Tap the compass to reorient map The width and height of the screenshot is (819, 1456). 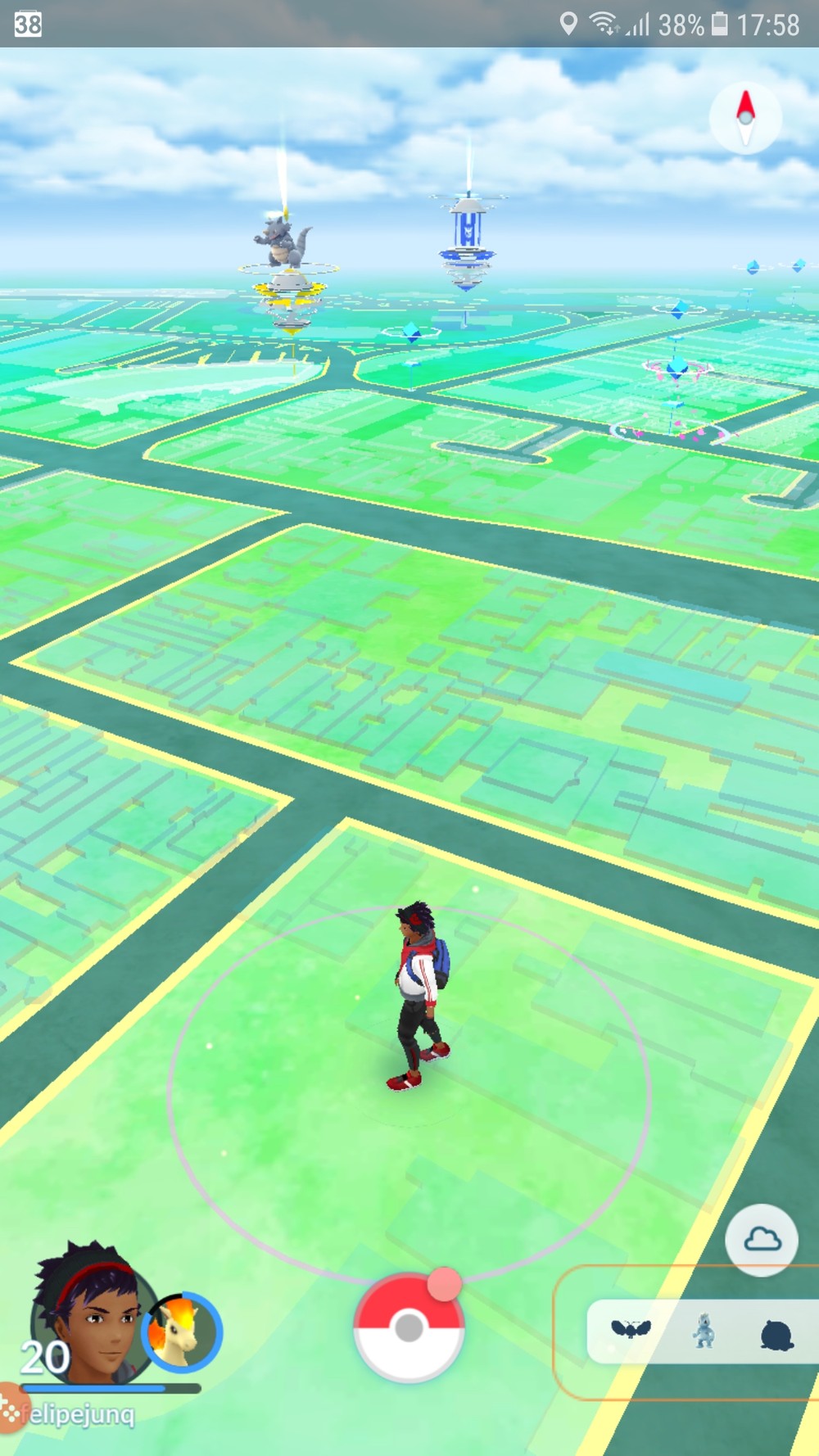(745, 118)
